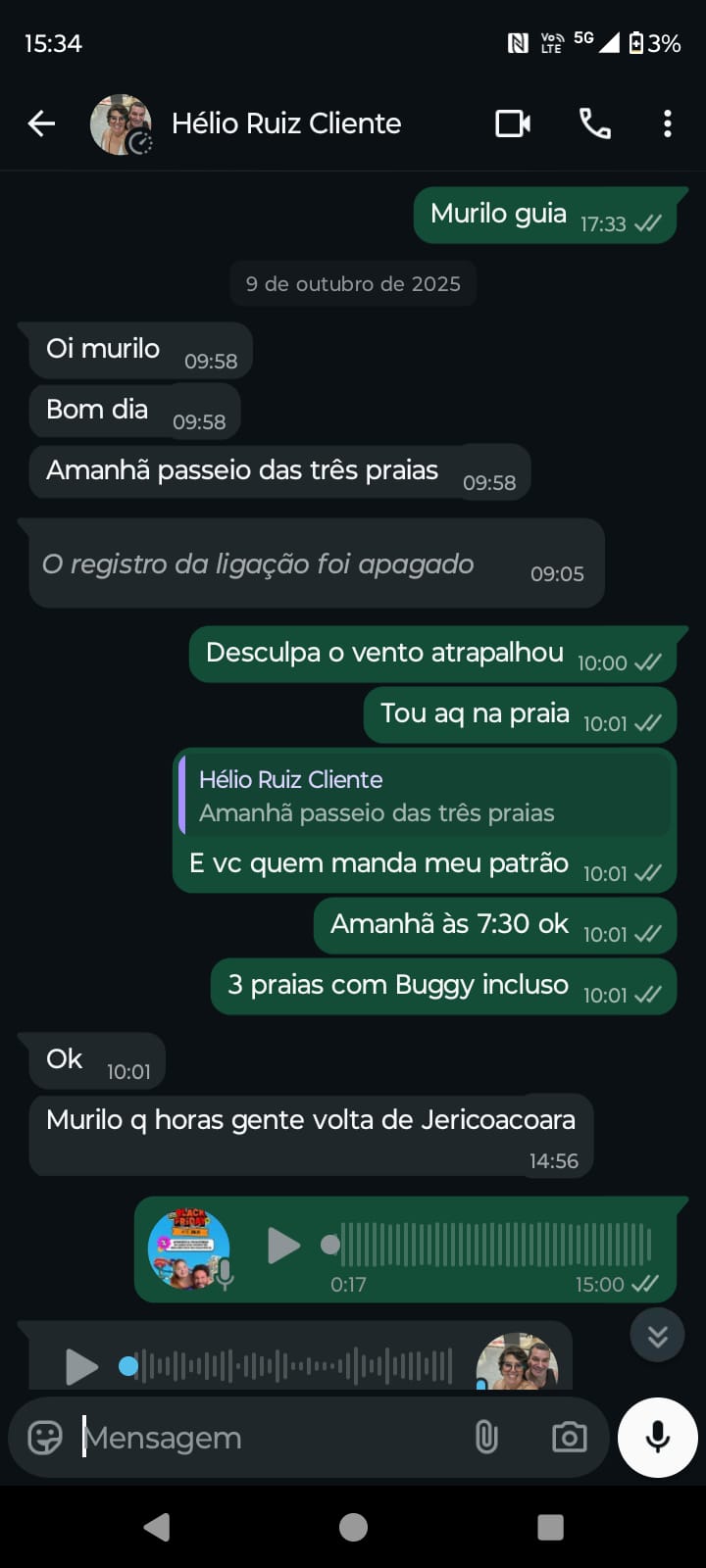This screenshot has width=706, height=1568.
Task: Open the emoji and sticker picker
Action: 45,1438
